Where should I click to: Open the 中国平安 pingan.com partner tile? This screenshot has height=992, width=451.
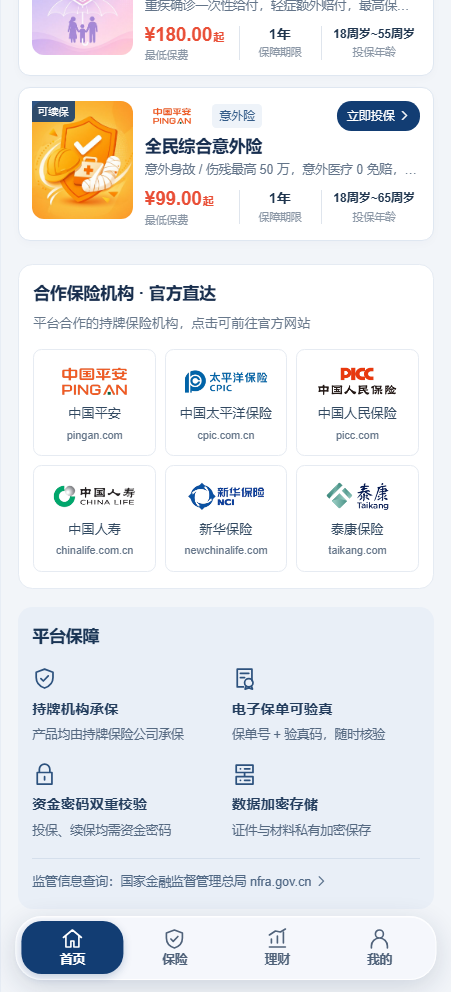pos(94,402)
